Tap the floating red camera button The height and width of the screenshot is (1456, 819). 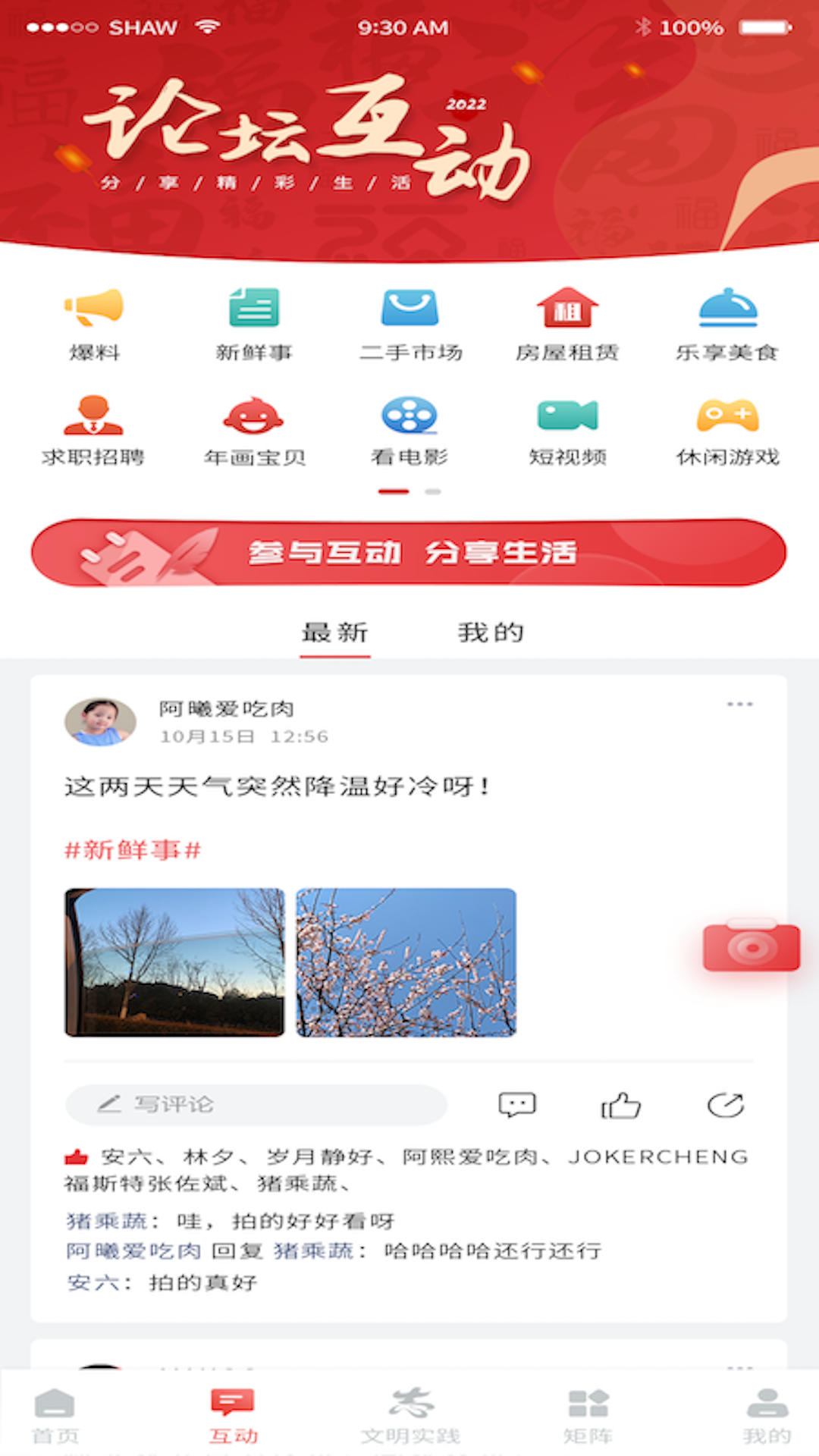[751, 946]
